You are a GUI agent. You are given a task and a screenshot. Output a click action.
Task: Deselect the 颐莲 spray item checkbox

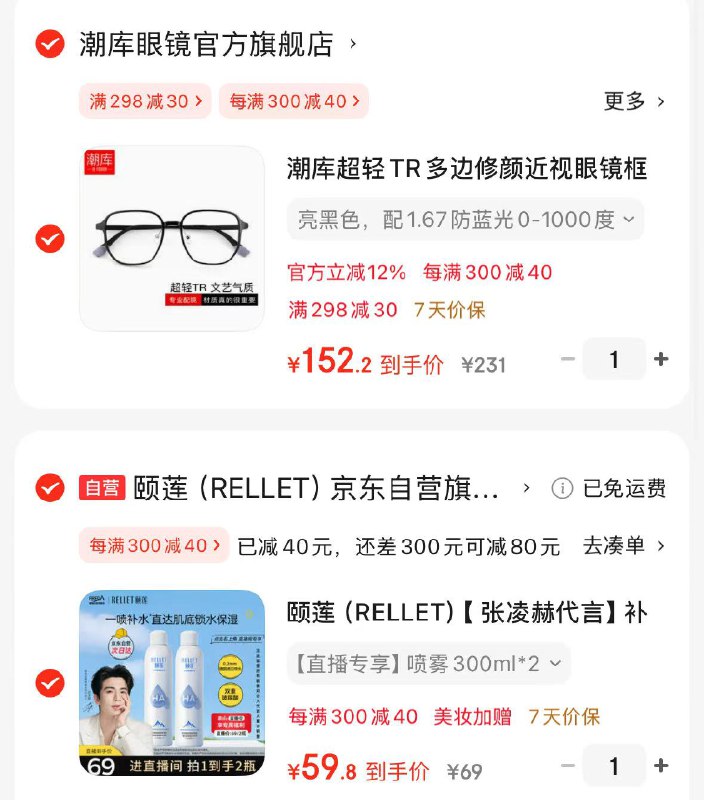[50, 683]
